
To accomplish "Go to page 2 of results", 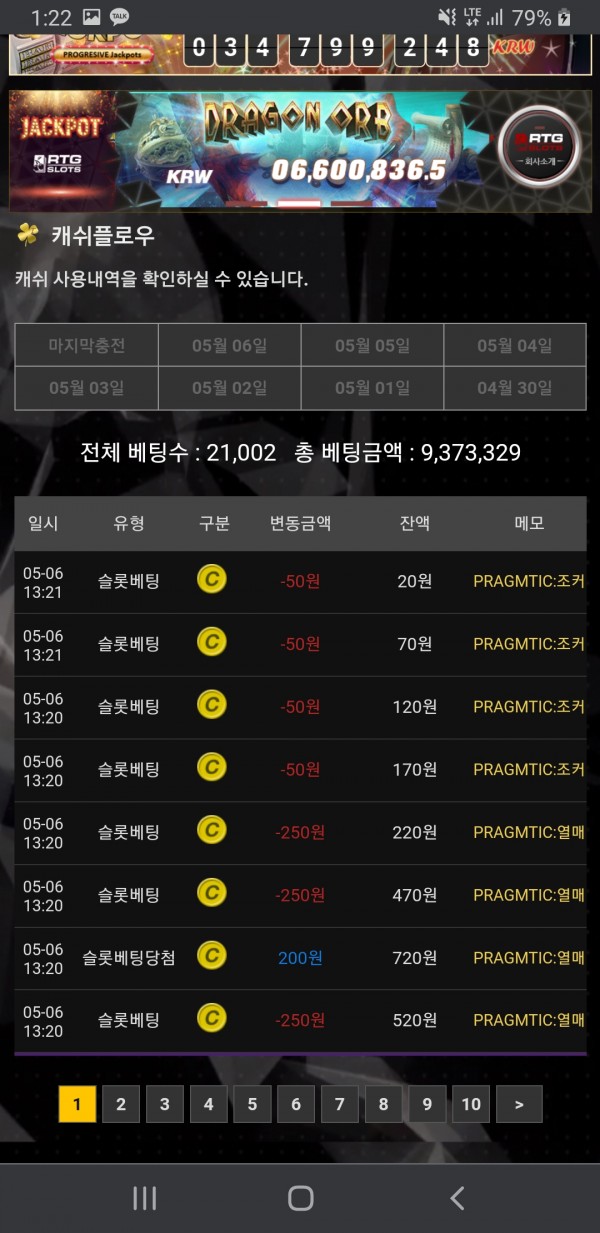I will point(121,1104).
